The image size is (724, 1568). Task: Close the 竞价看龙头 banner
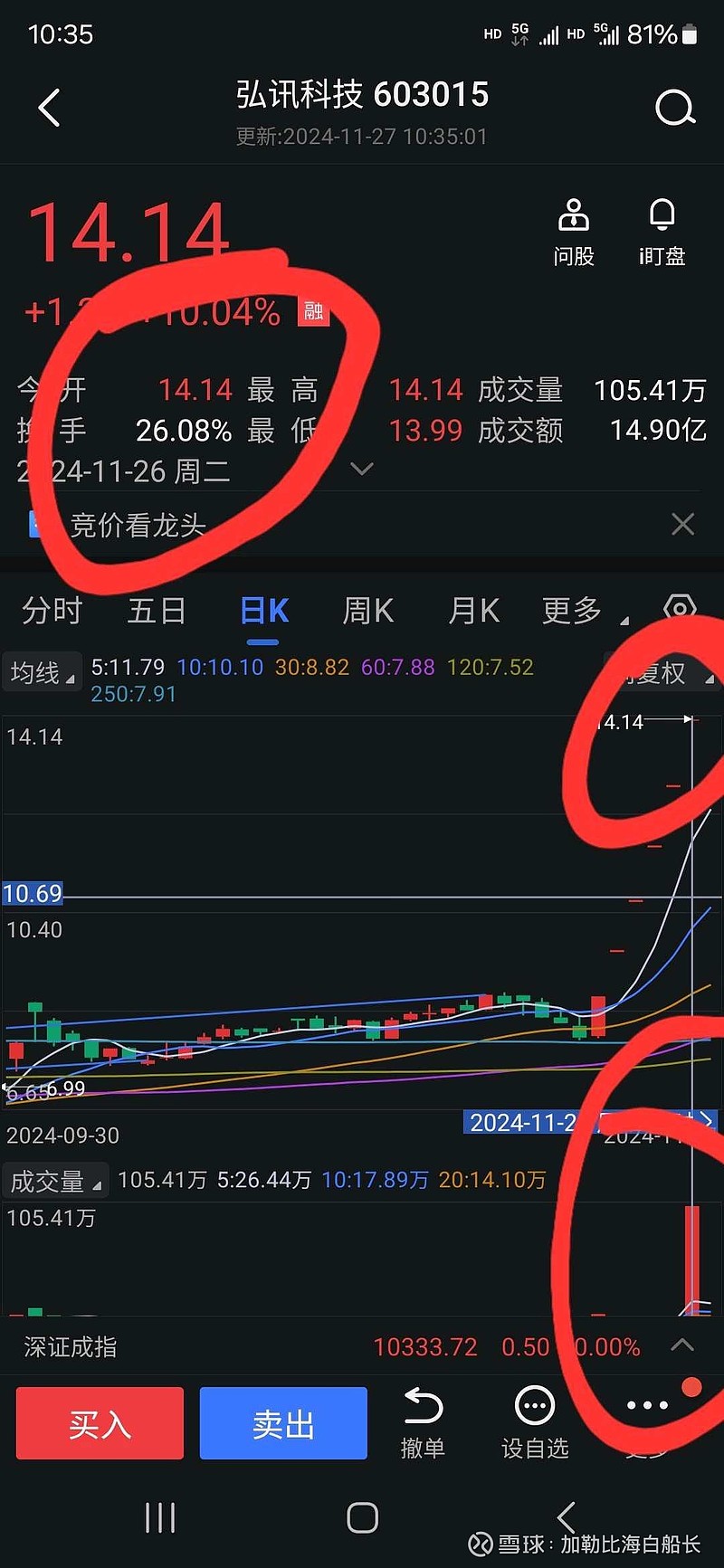[682, 525]
